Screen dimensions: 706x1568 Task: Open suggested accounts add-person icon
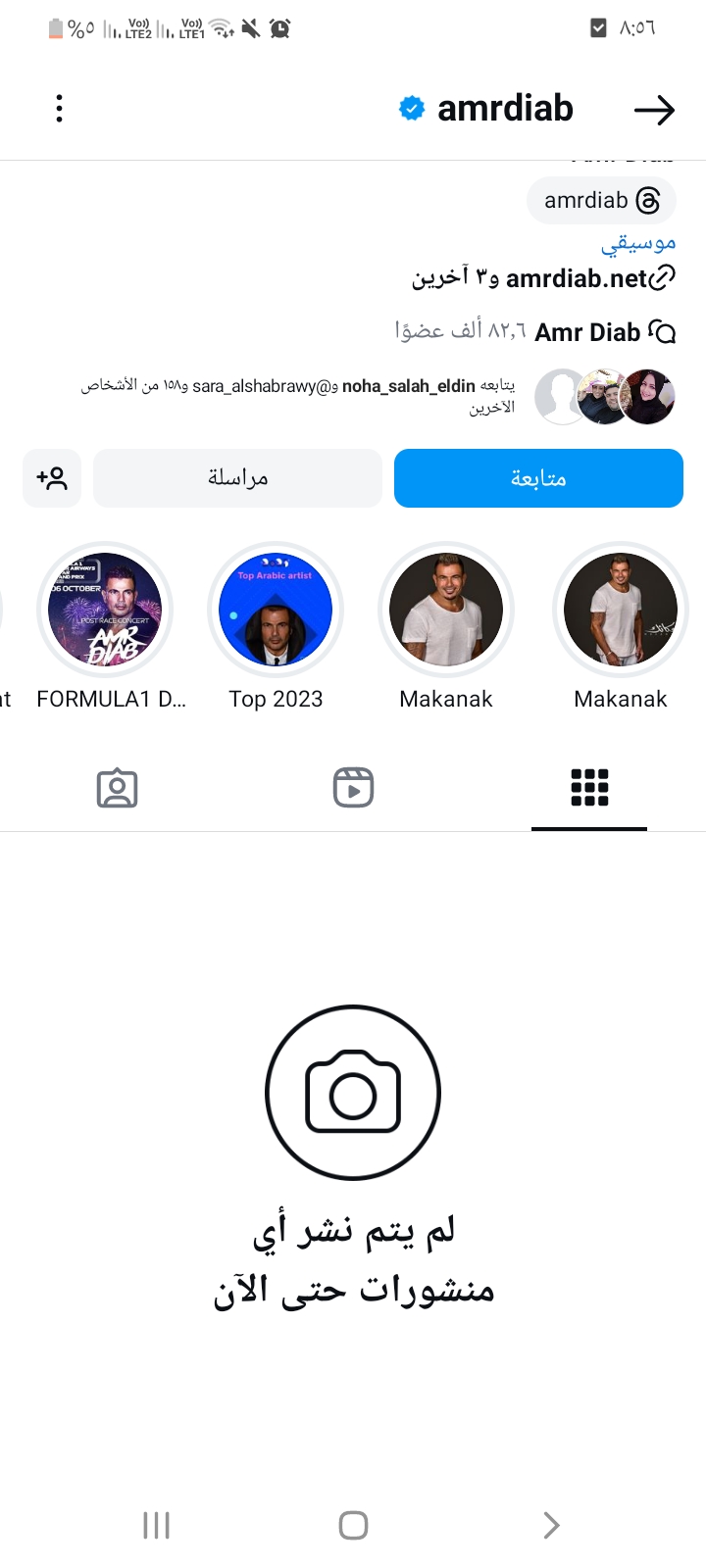52,478
